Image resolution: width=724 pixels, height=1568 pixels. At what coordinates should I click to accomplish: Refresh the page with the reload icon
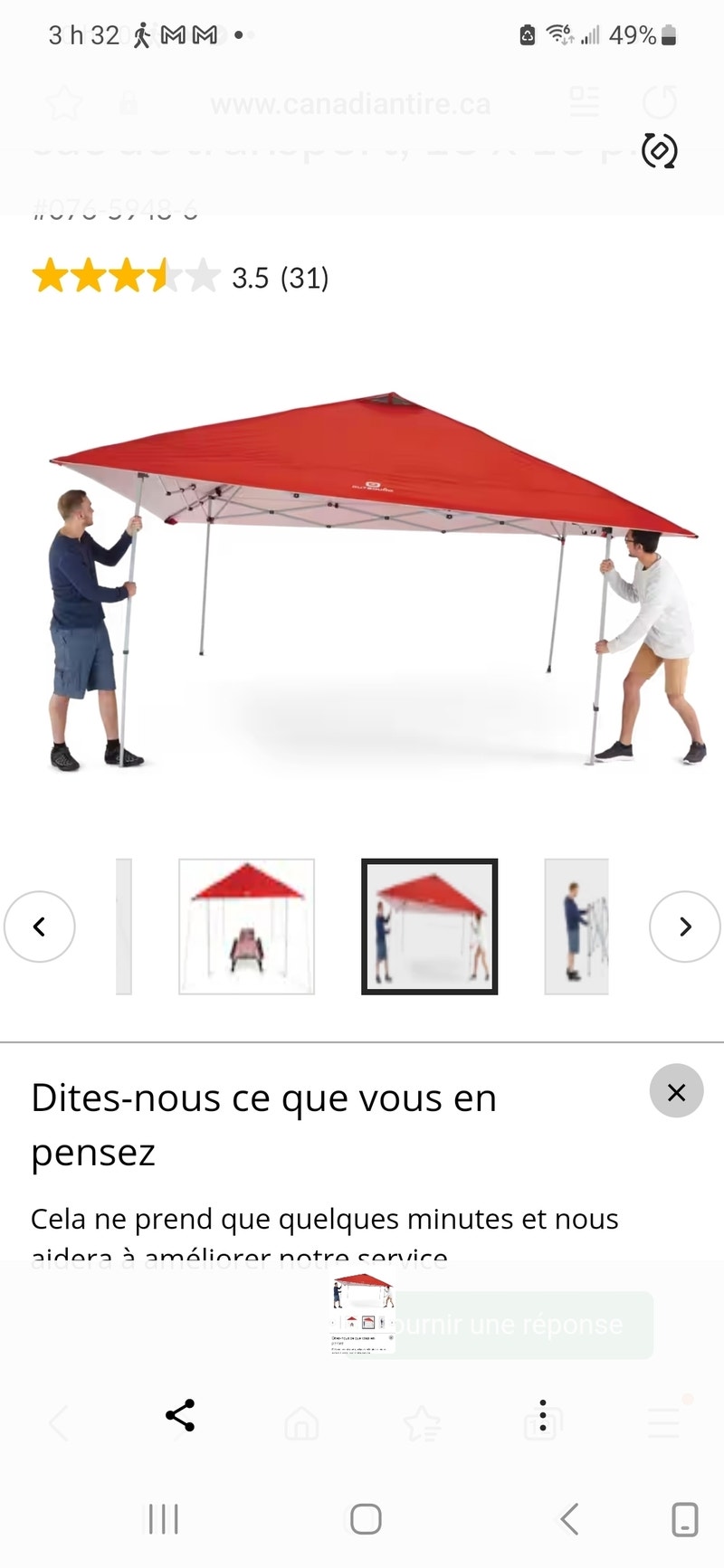pos(660,102)
